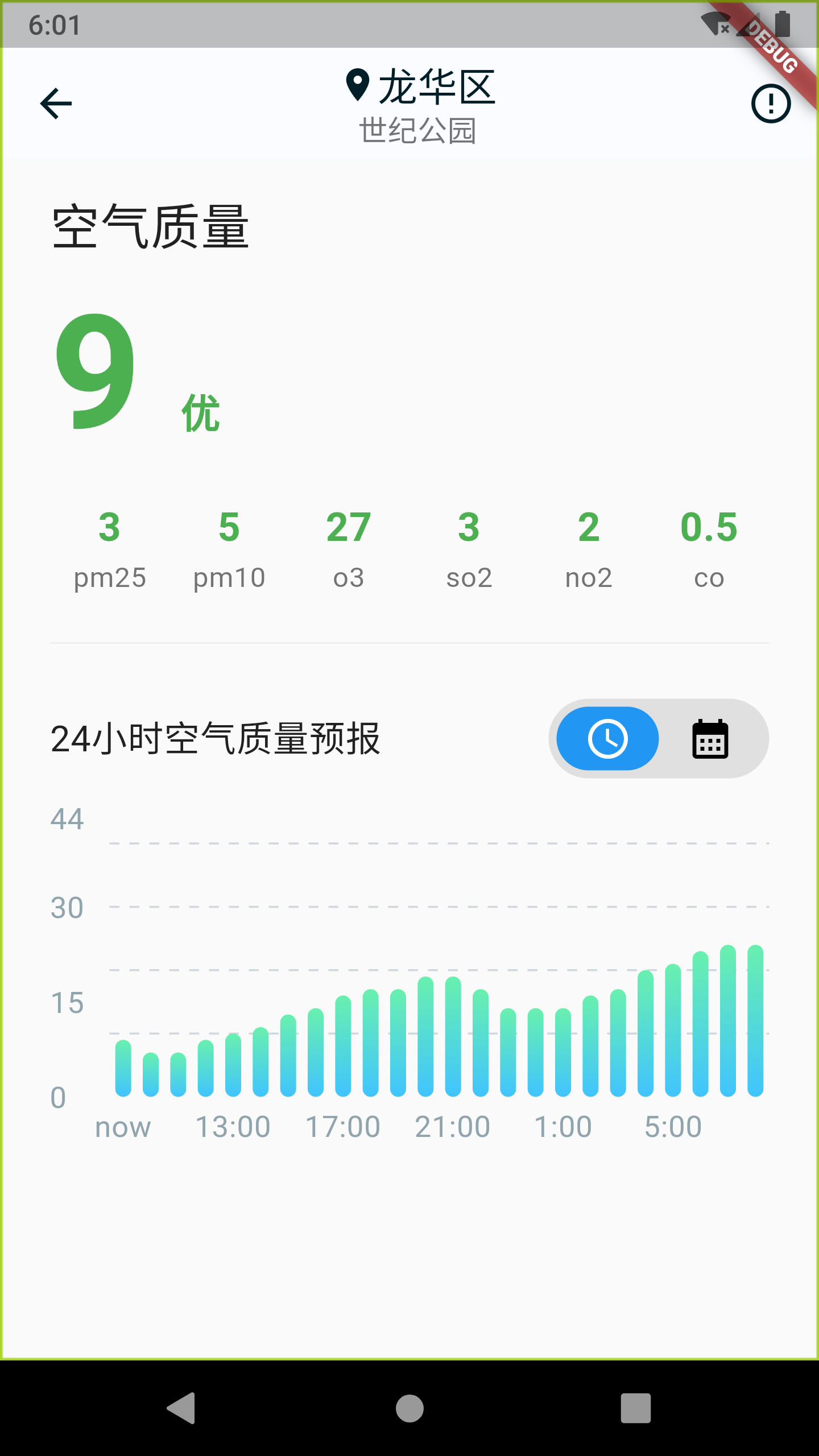
Task: Select the hourly clock forecast view
Action: tap(607, 739)
